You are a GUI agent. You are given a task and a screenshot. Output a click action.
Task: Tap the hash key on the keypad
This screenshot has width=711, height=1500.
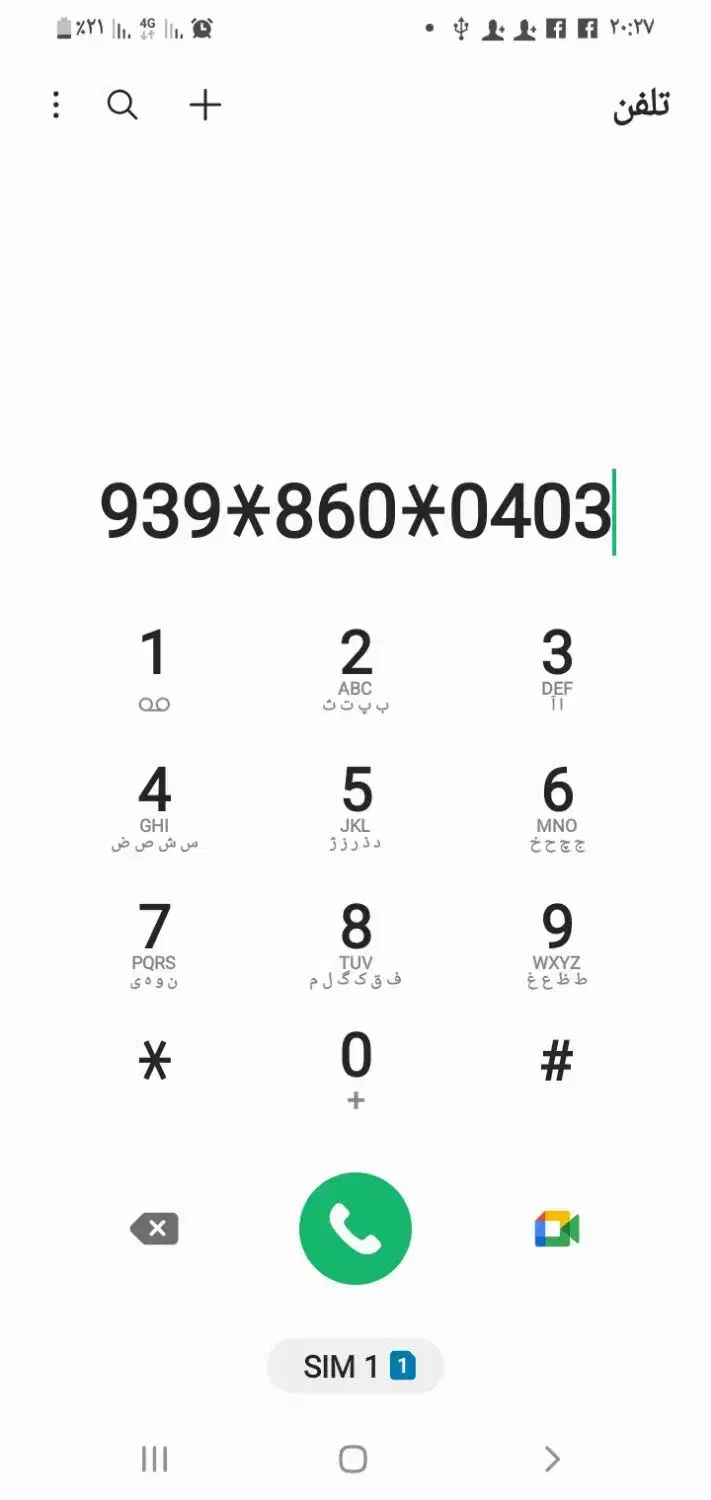(557, 1061)
